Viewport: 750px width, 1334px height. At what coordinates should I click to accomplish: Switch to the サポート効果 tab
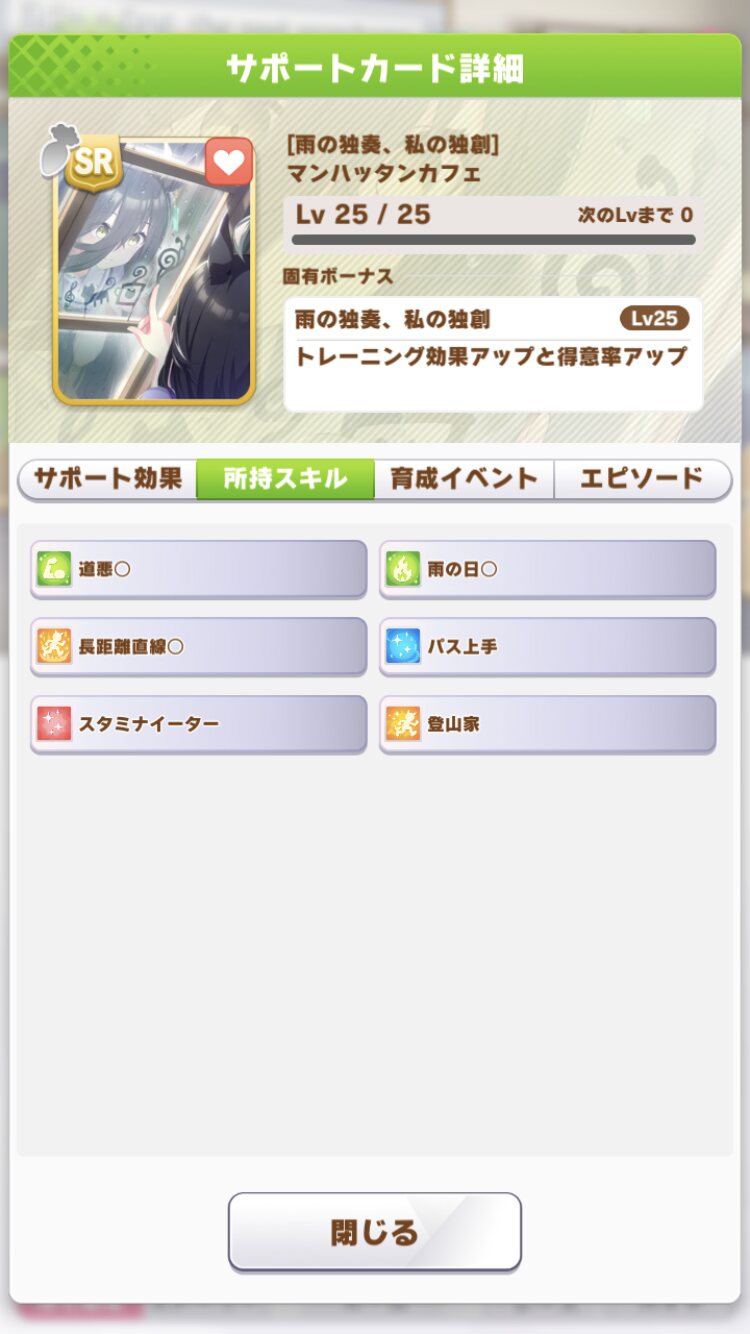(x=108, y=479)
